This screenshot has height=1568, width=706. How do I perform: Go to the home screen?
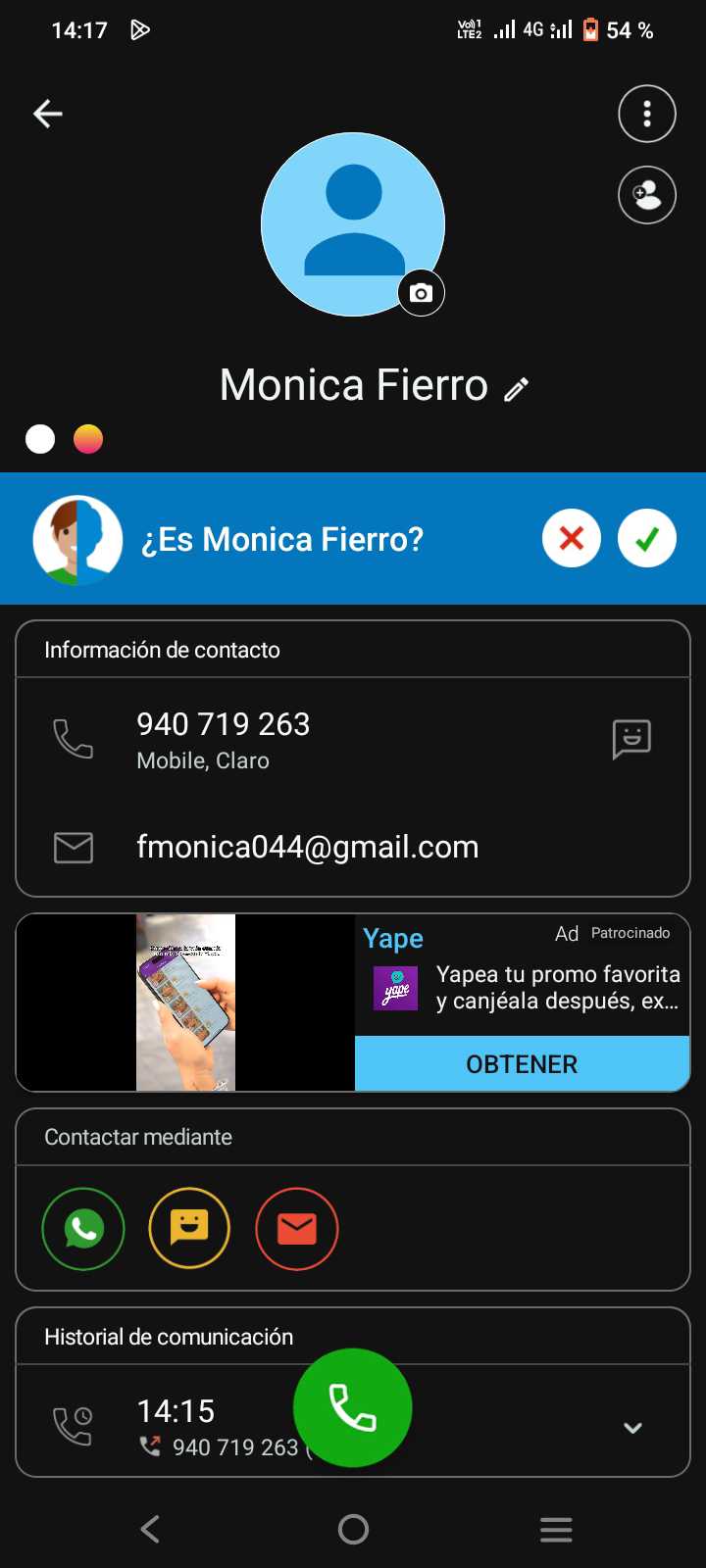click(353, 1529)
